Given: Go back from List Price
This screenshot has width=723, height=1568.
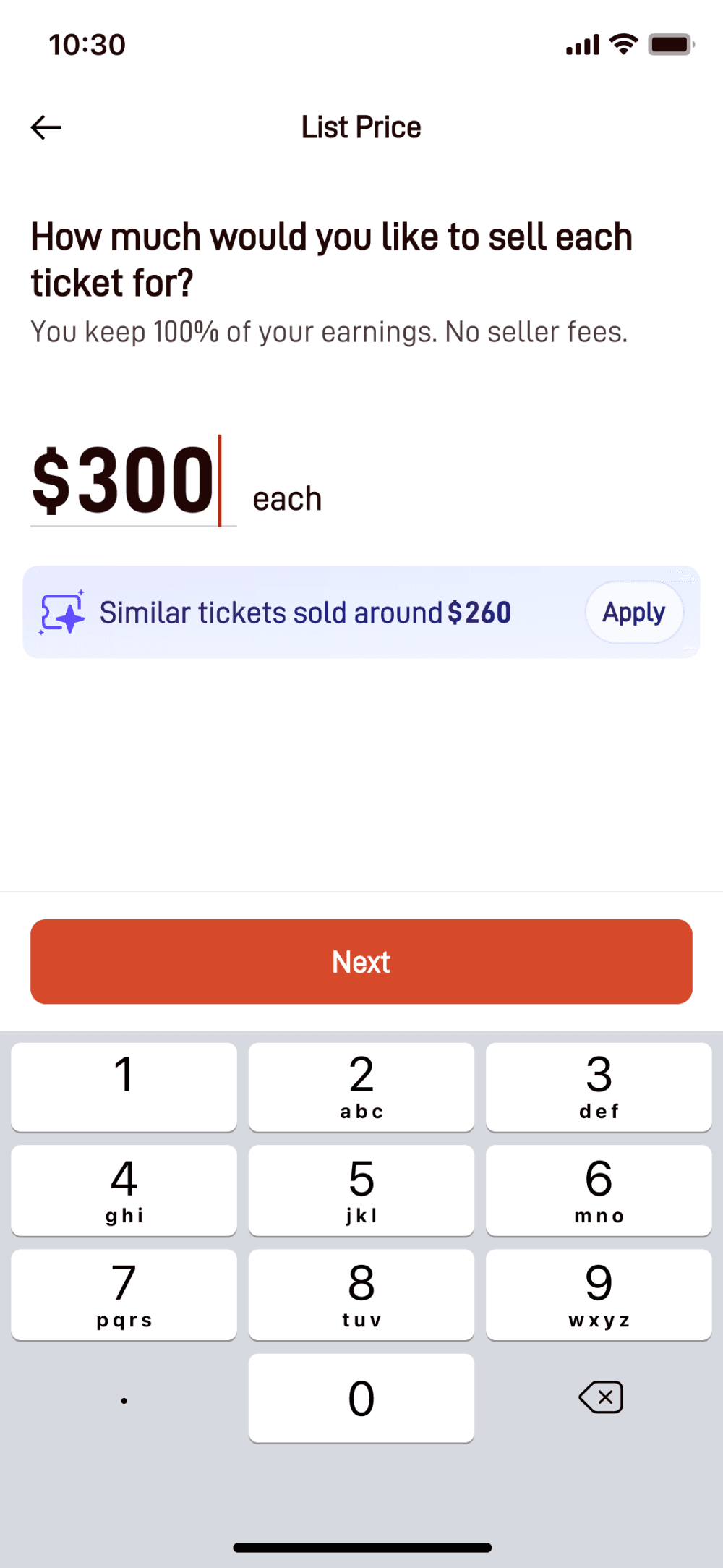Looking at the screenshot, I should [x=46, y=127].
